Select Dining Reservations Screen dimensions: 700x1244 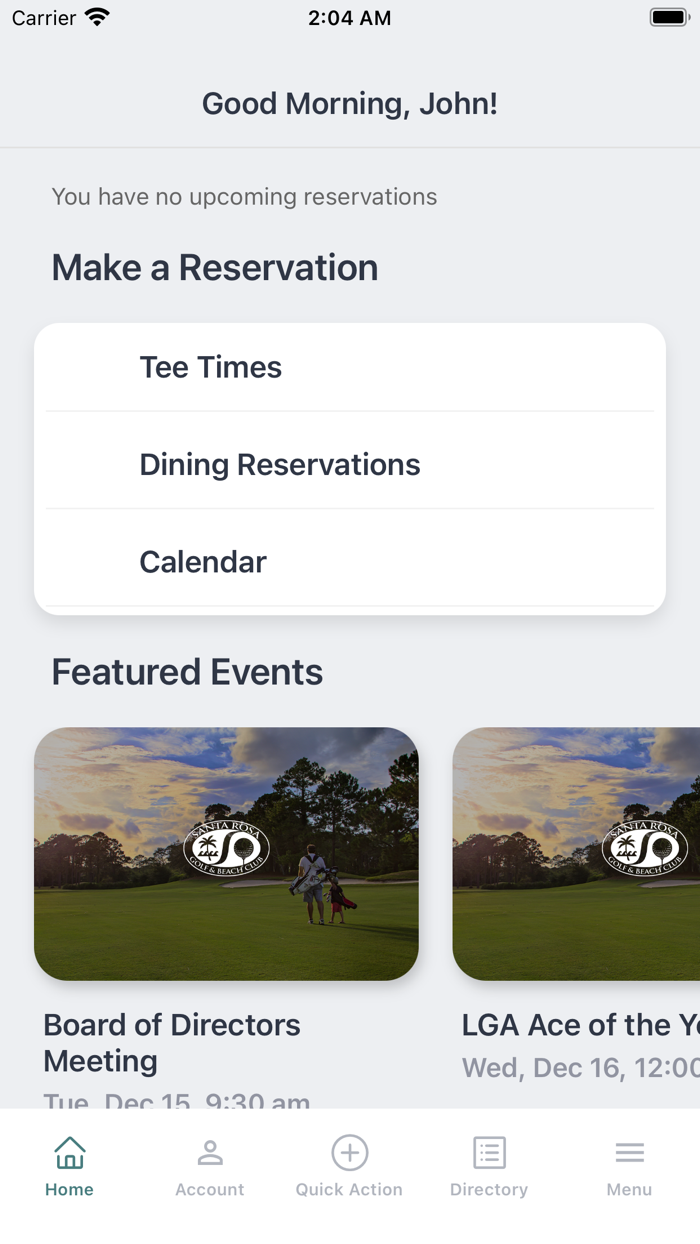350,464
